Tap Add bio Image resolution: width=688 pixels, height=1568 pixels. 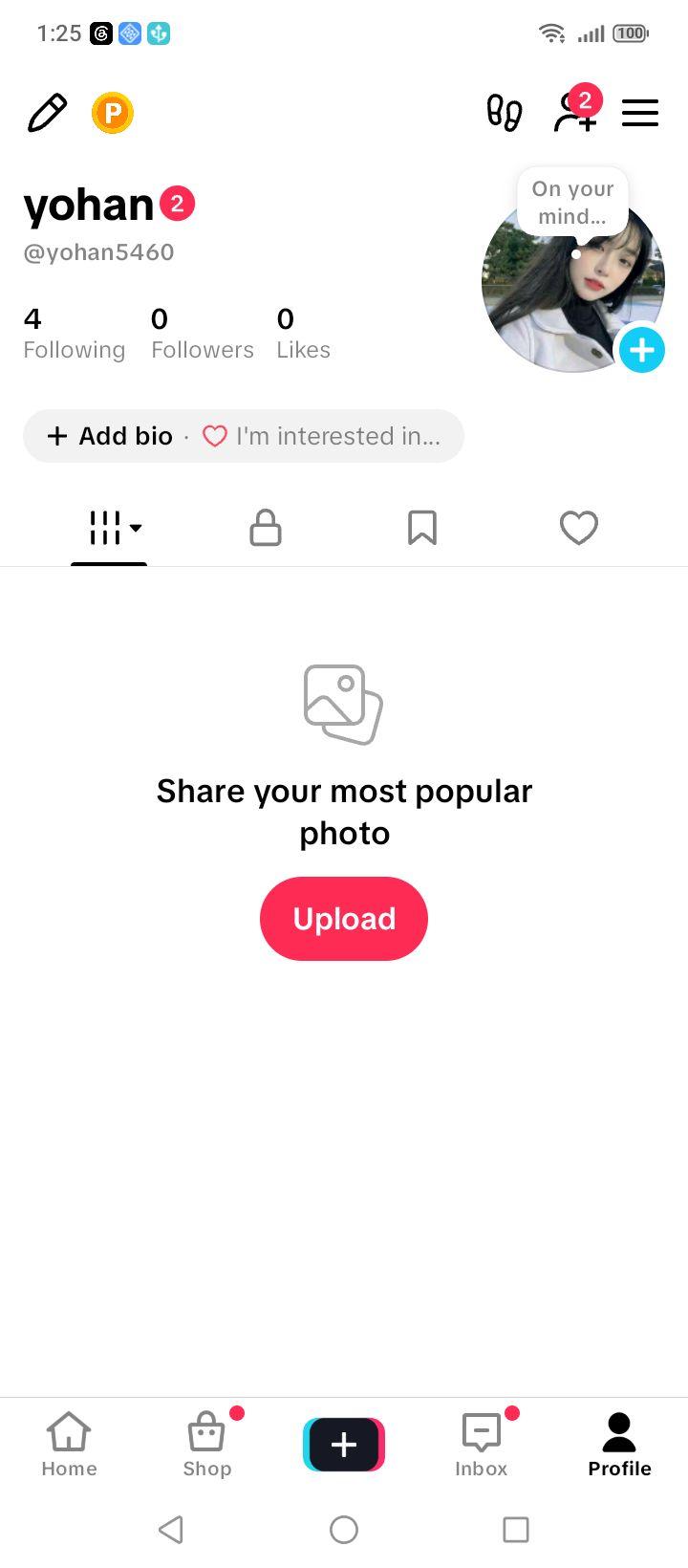point(110,436)
